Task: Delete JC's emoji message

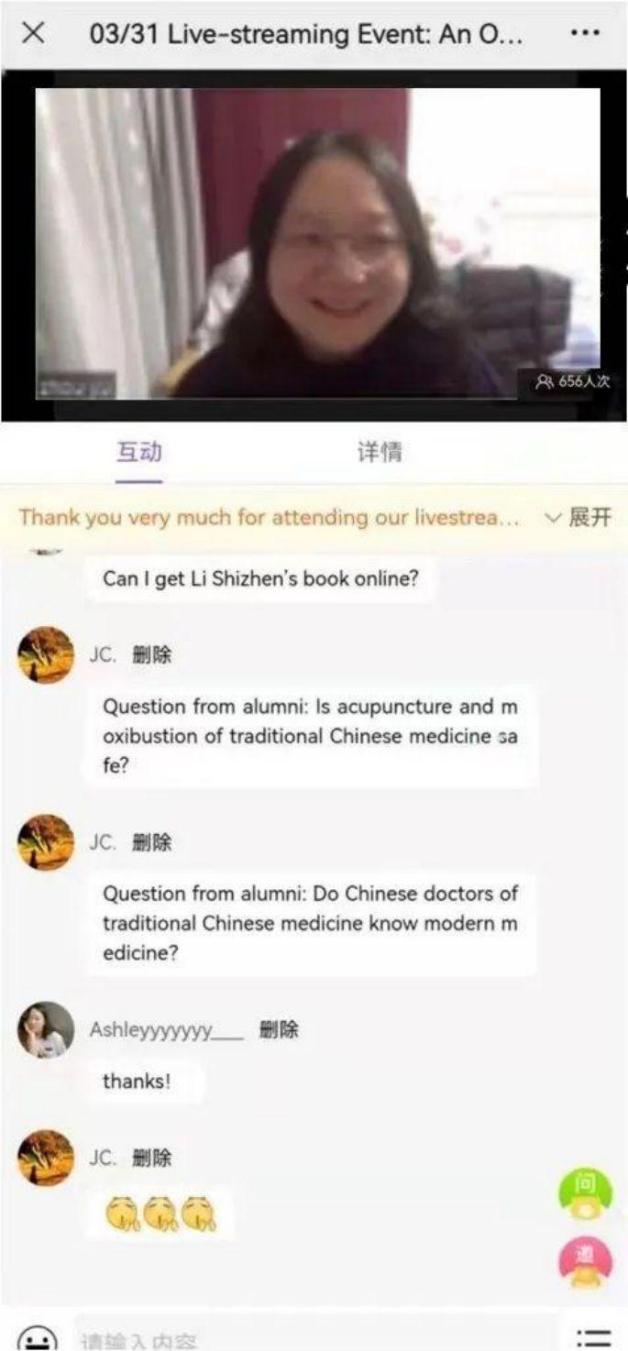Action: (x=152, y=1158)
